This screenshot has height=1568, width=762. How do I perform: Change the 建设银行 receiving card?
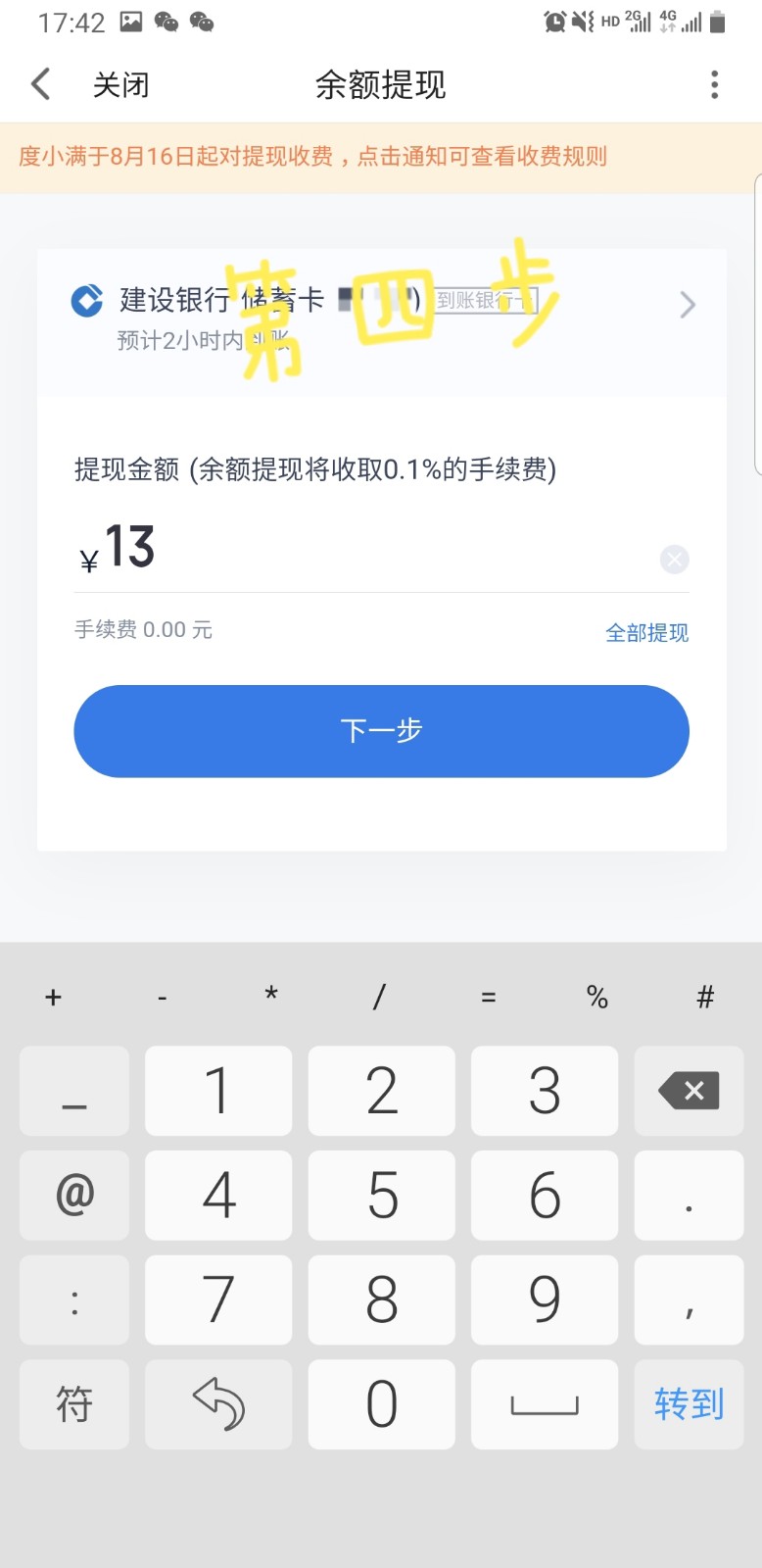pyautogui.click(x=382, y=316)
